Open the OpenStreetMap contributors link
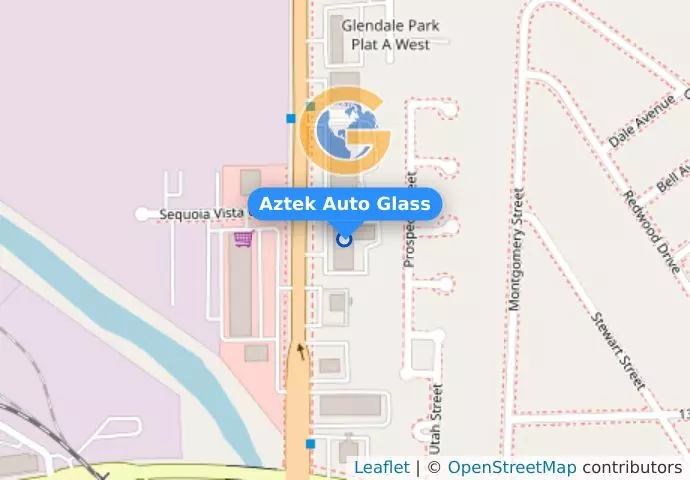 tap(511, 467)
